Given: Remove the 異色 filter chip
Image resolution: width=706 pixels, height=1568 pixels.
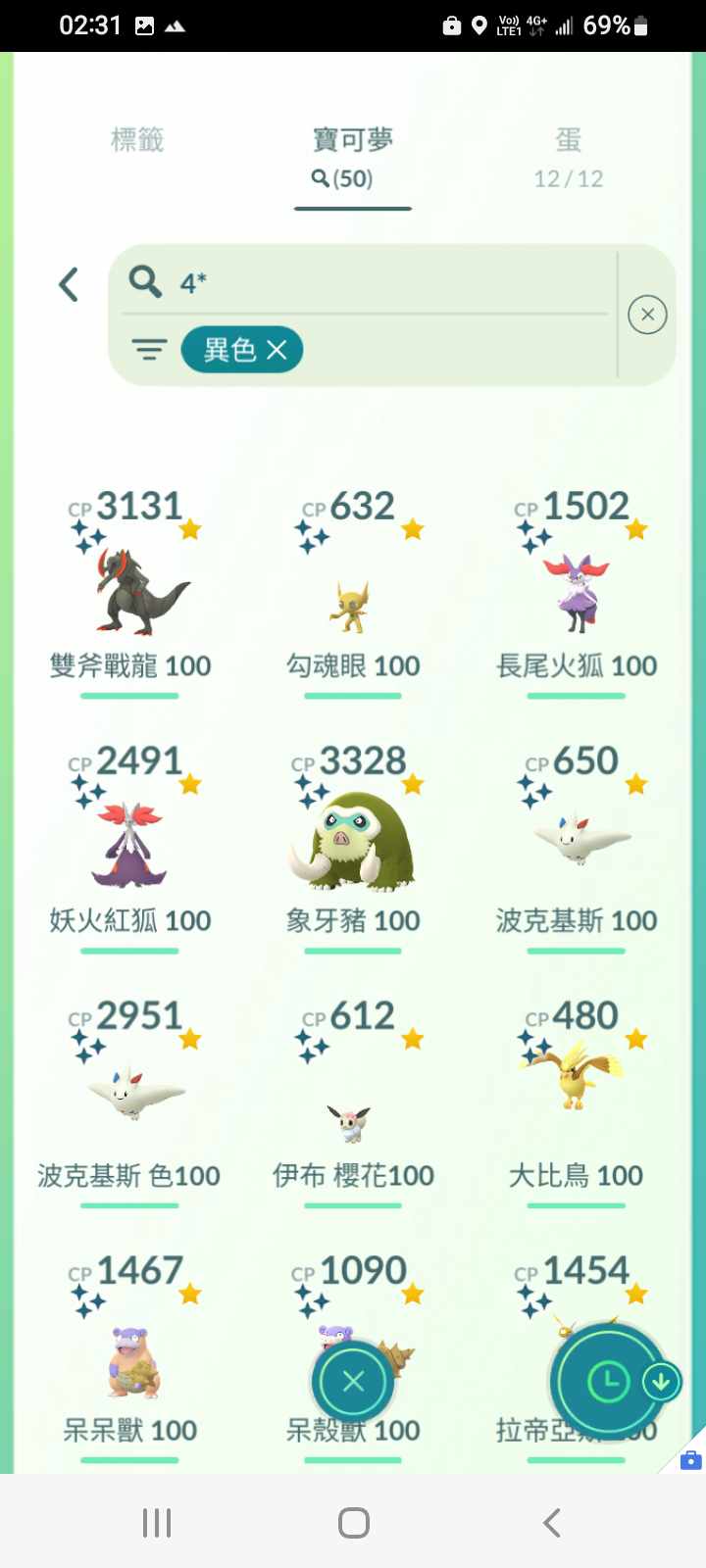Looking at the screenshot, I should point(277,350).
